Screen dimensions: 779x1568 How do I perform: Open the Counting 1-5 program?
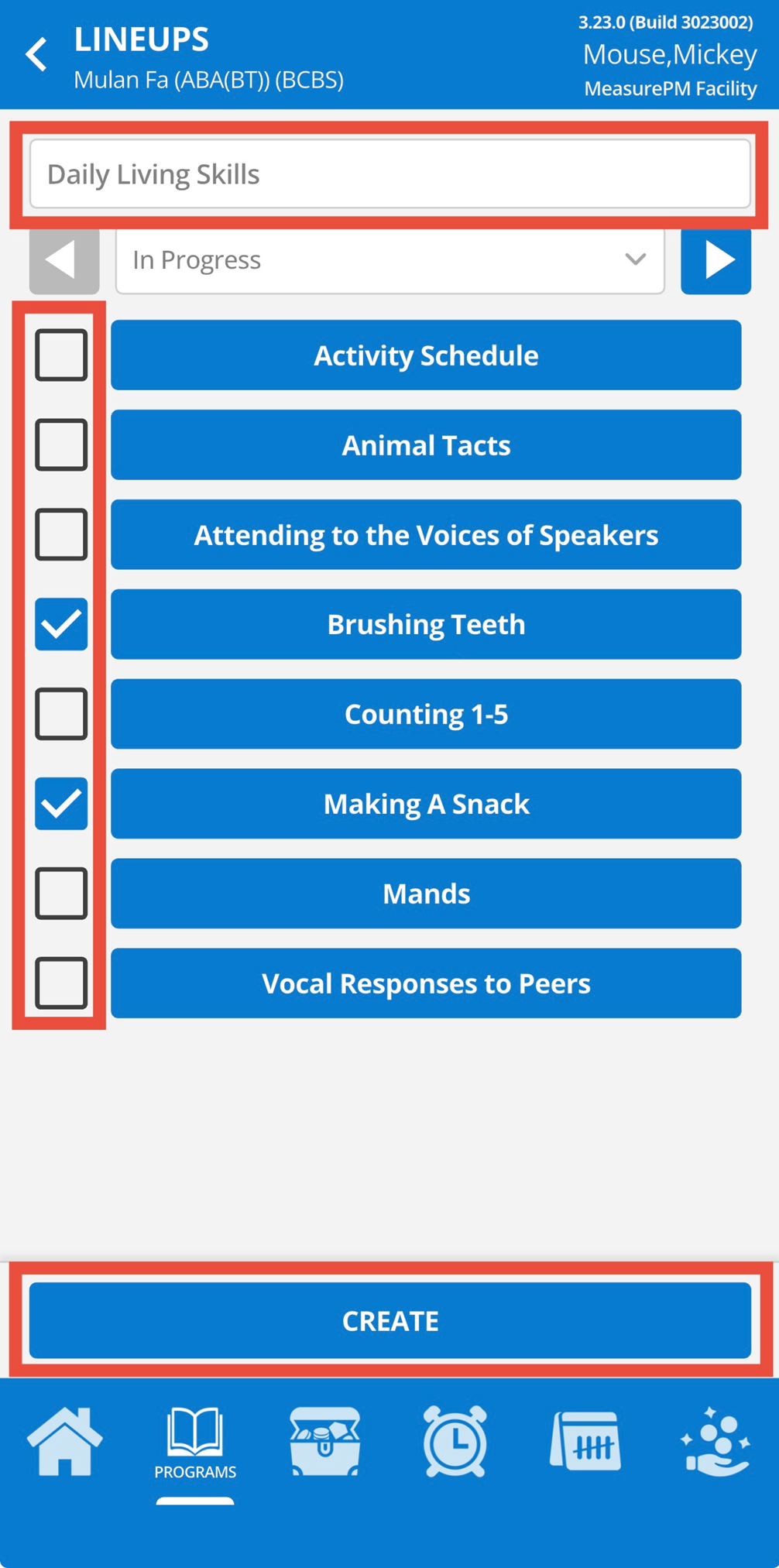pos(426,714)
